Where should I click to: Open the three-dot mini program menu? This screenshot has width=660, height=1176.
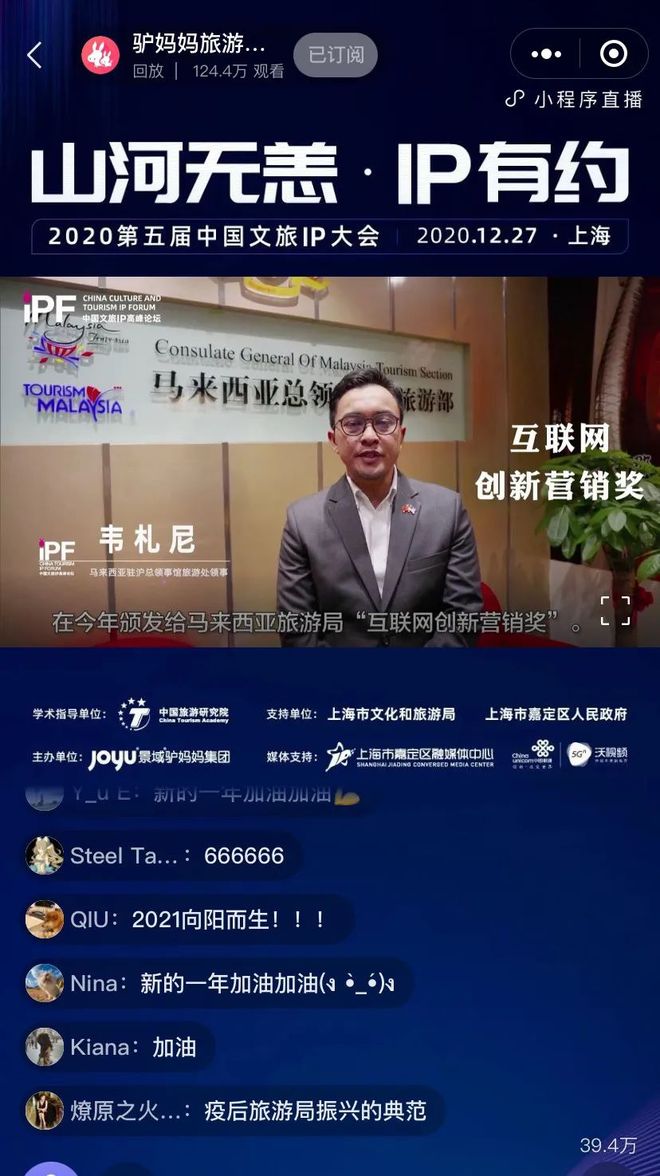coord(547,55)
